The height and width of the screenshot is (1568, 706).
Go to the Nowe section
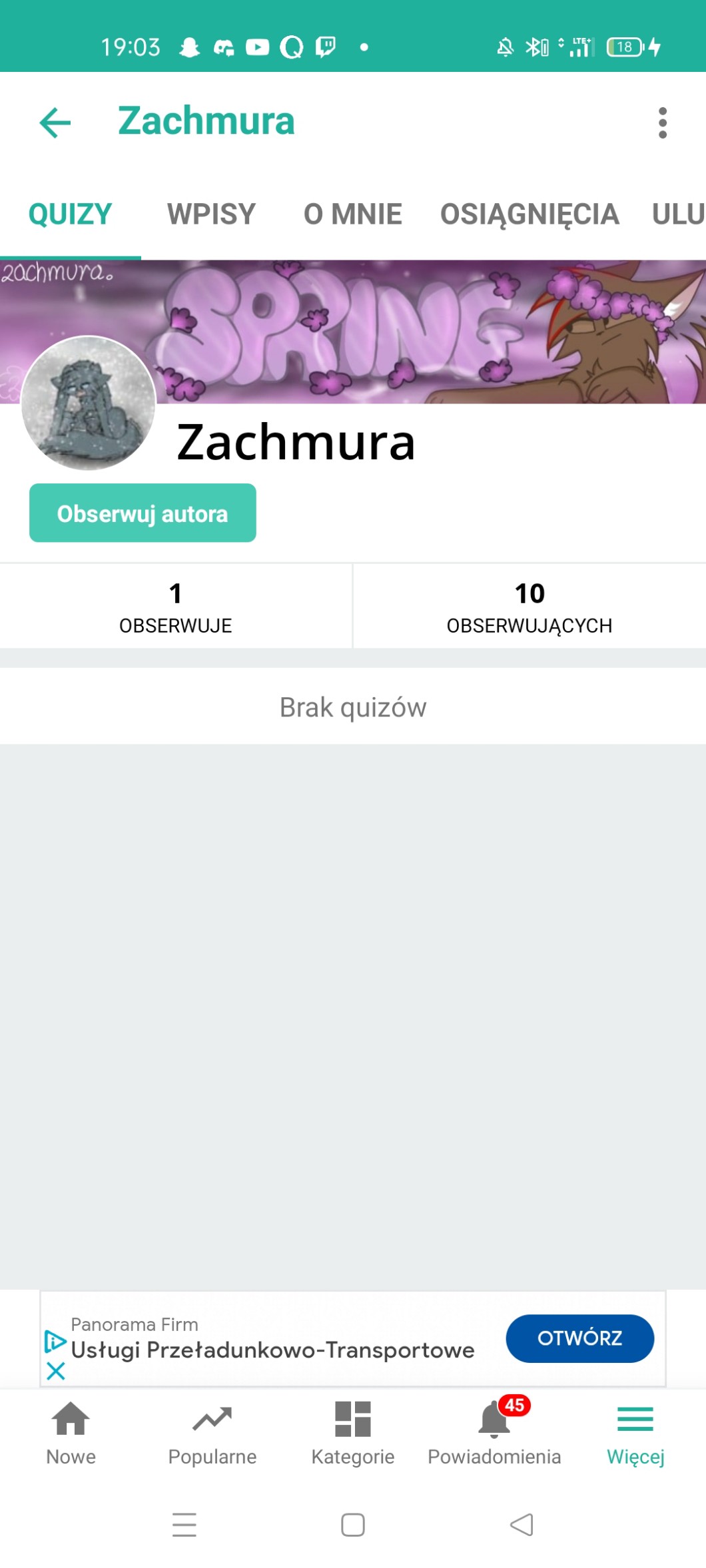(71, 1432)
